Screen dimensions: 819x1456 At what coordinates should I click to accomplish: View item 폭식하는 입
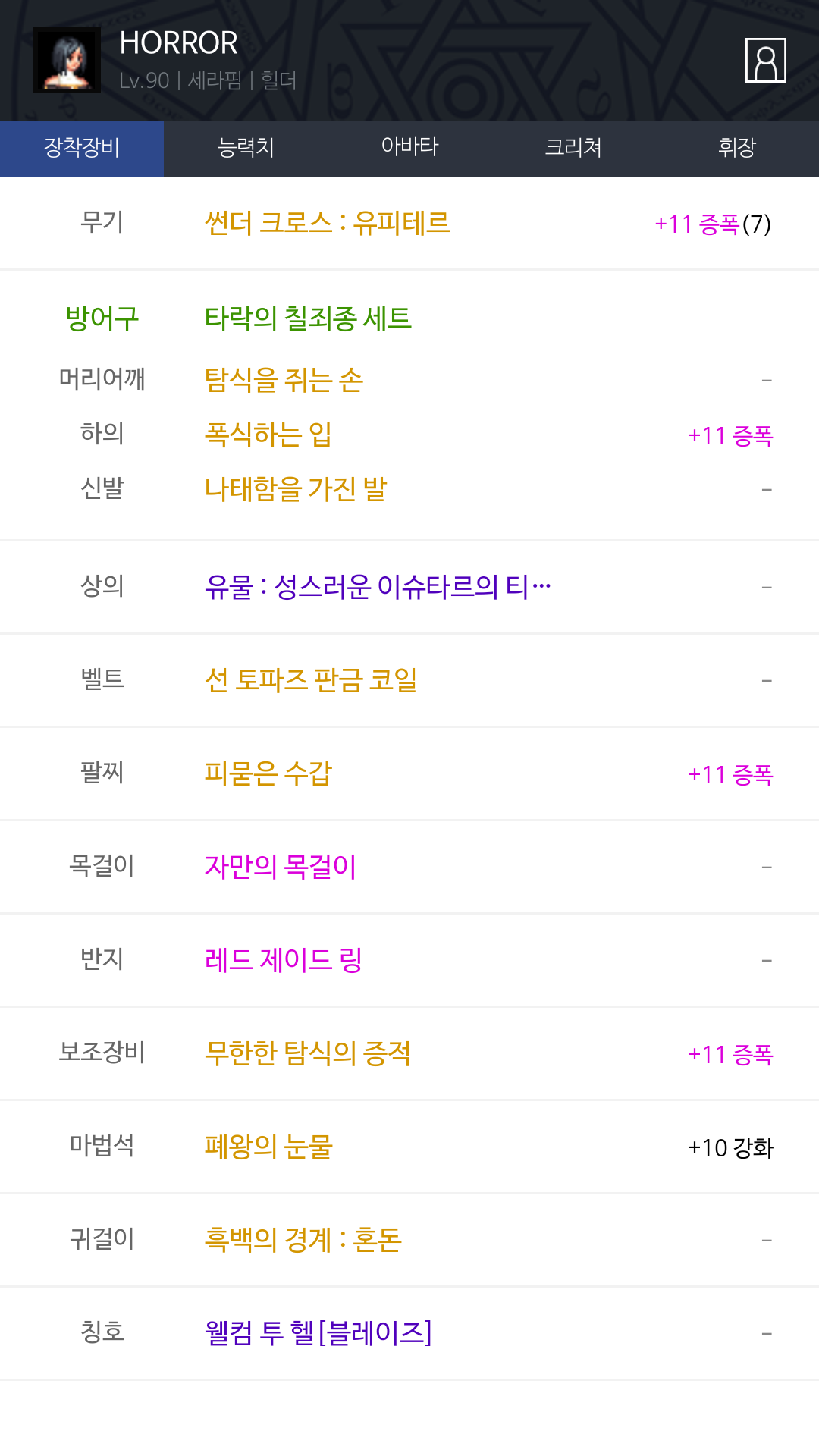point(268,435)
